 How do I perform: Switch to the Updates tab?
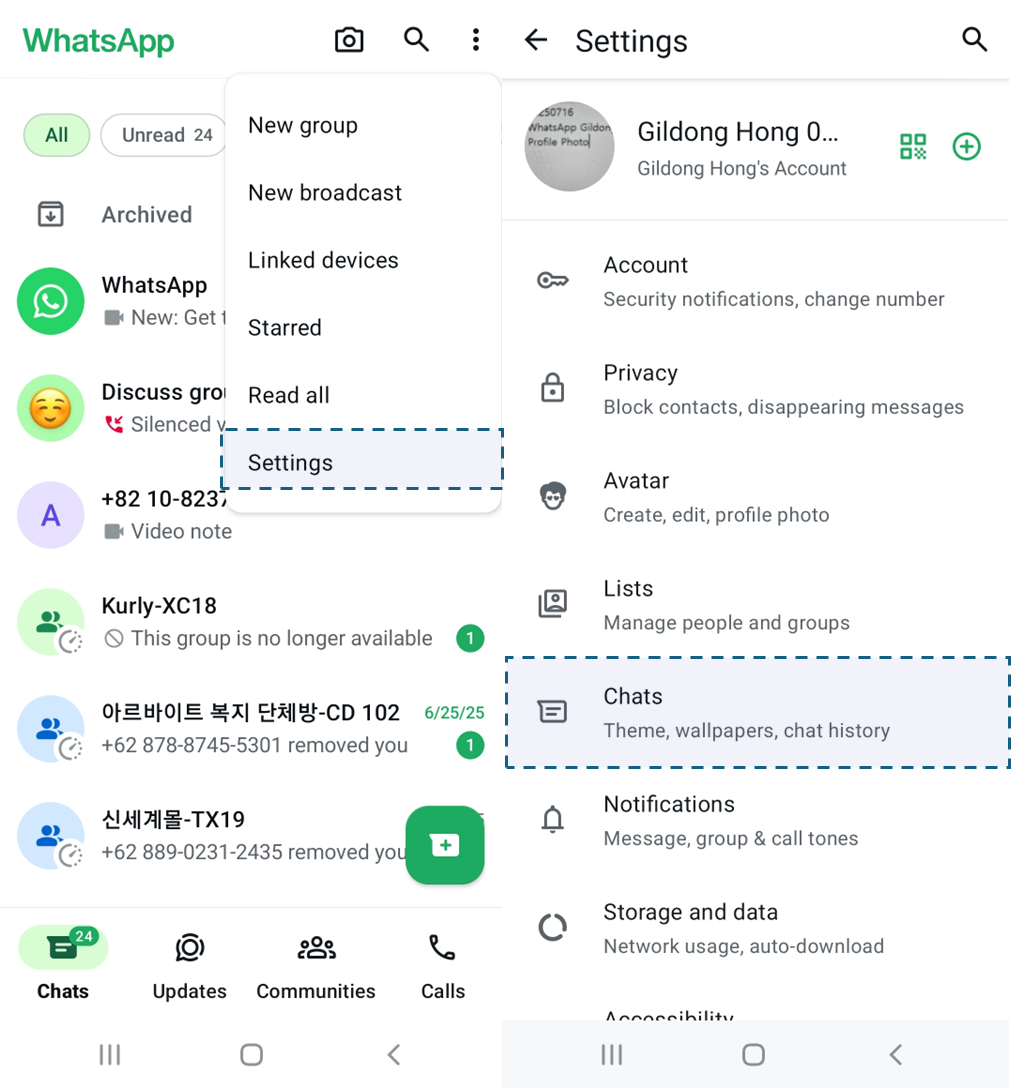pyautogui.click(x=189, y=966)
